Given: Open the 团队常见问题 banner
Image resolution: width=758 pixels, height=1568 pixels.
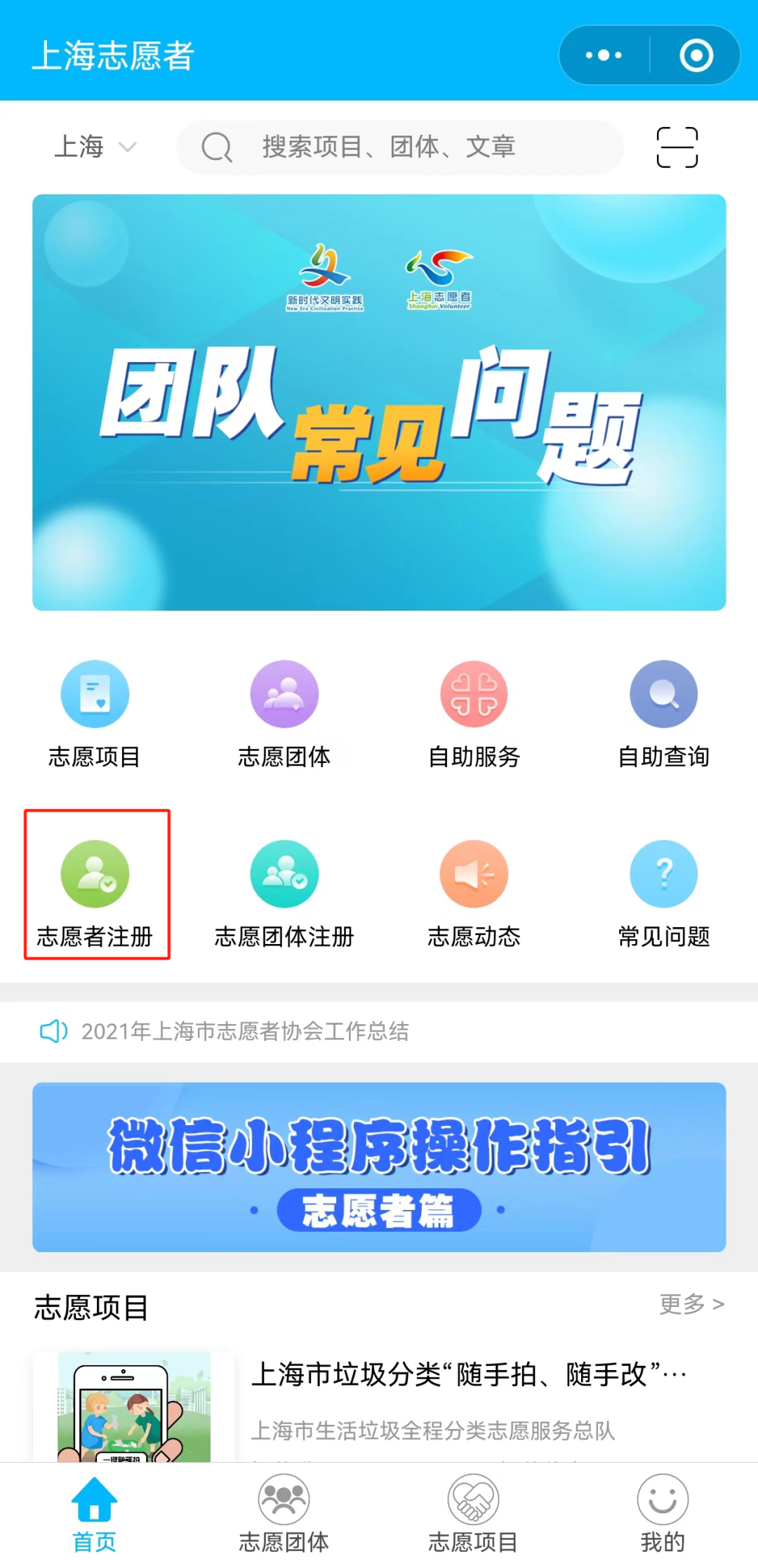Looking at the screenshot, I should [379, 402].
